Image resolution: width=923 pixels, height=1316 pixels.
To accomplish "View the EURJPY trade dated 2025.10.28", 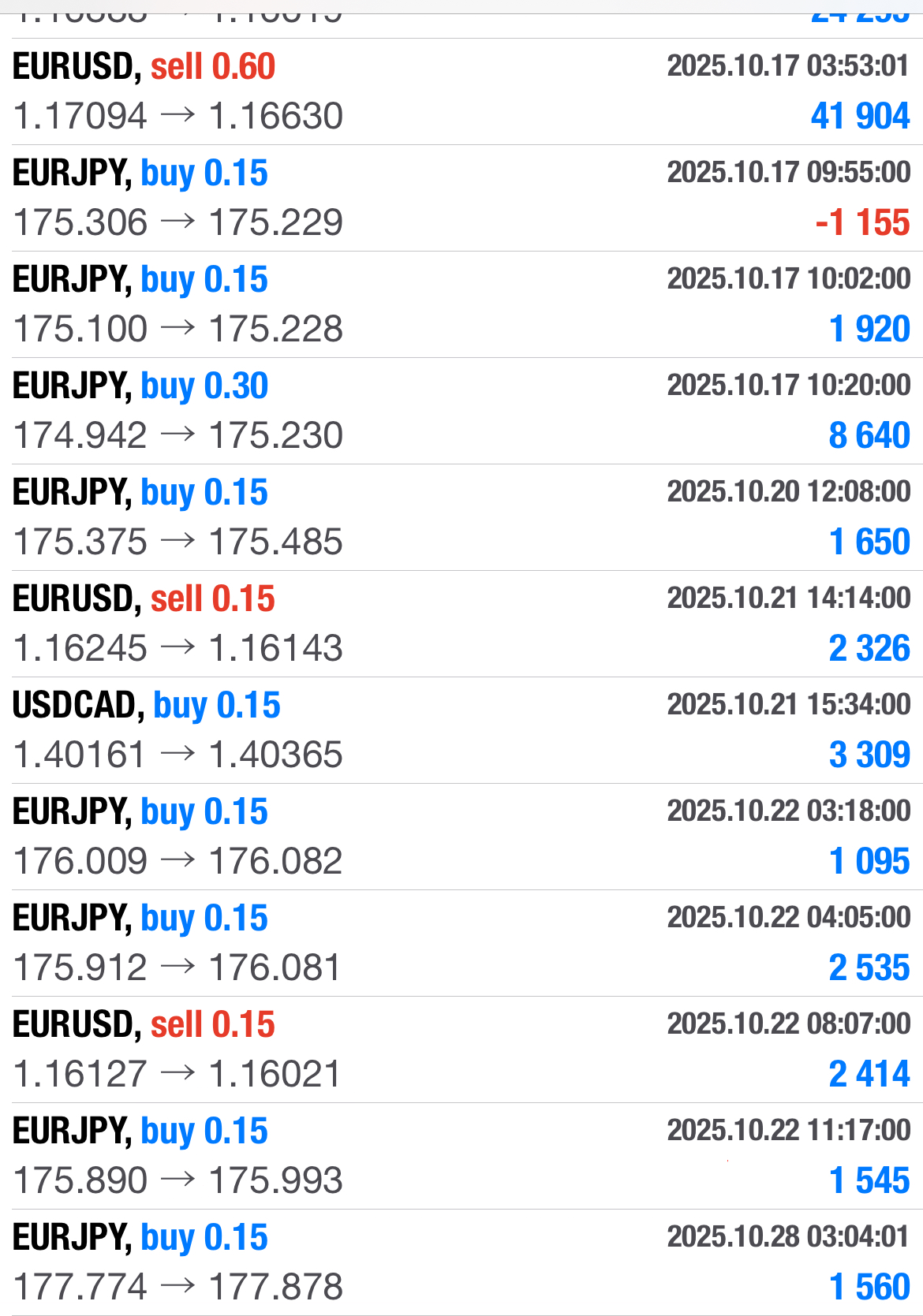I will (461, 1262).
